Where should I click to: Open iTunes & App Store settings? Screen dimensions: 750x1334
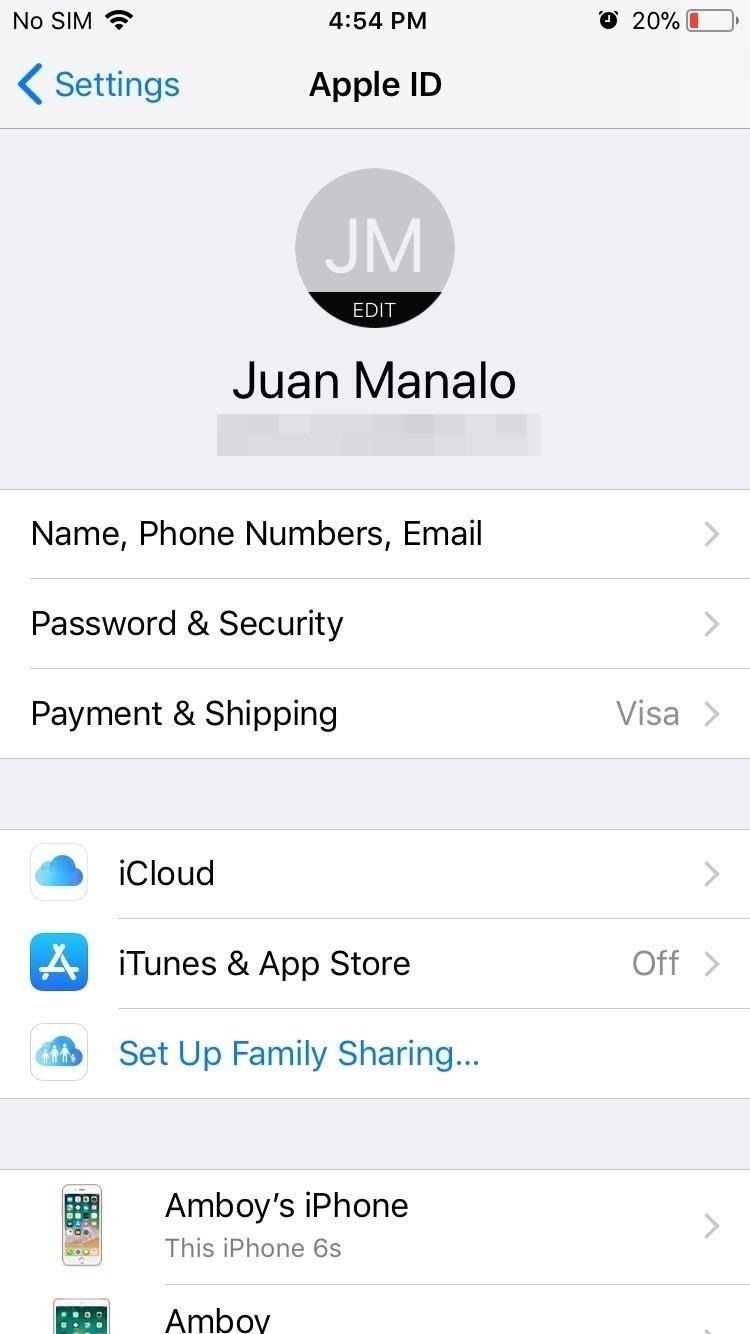click(375, 964)
